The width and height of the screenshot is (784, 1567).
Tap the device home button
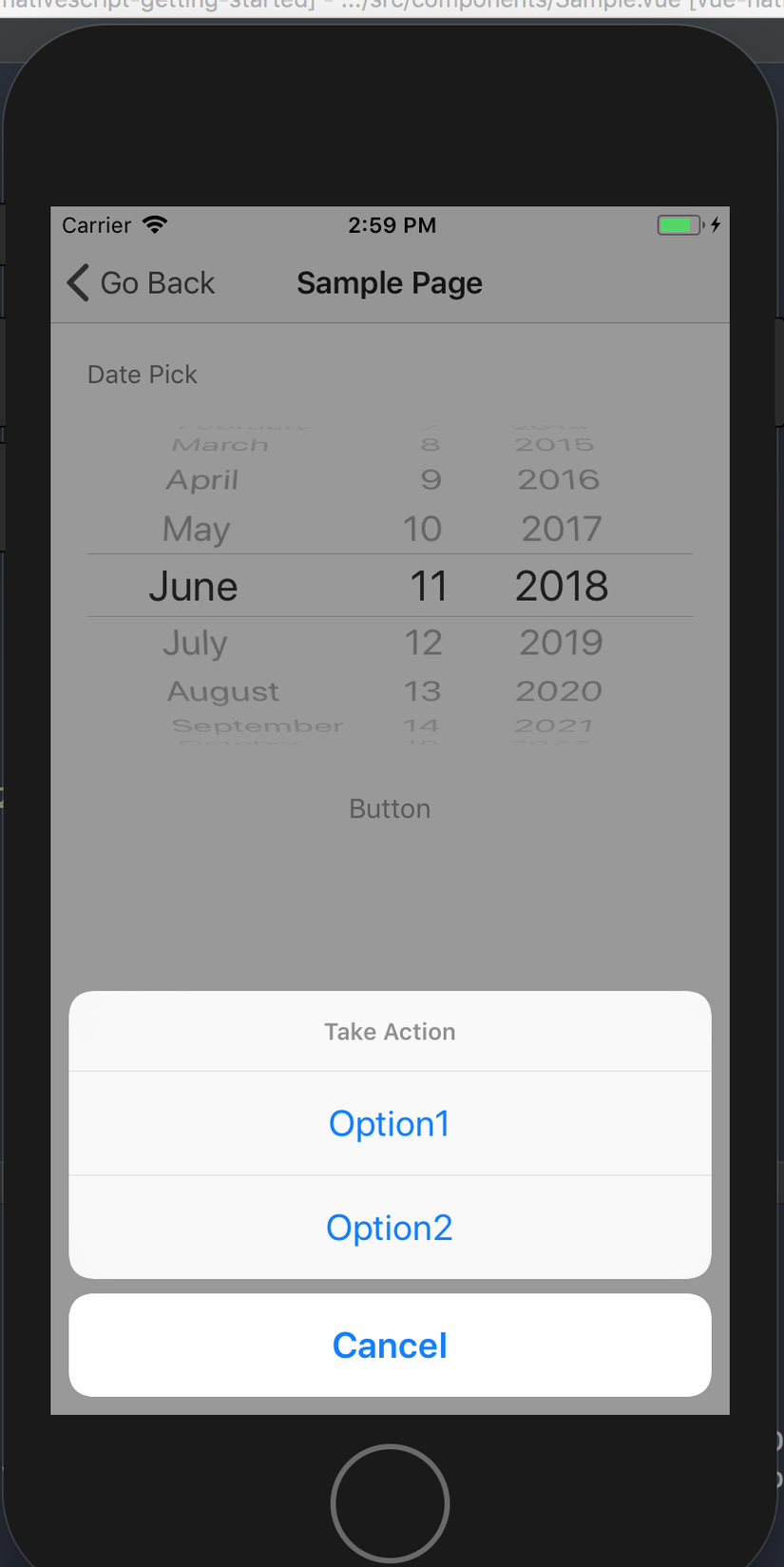[x=390, y=1503]
